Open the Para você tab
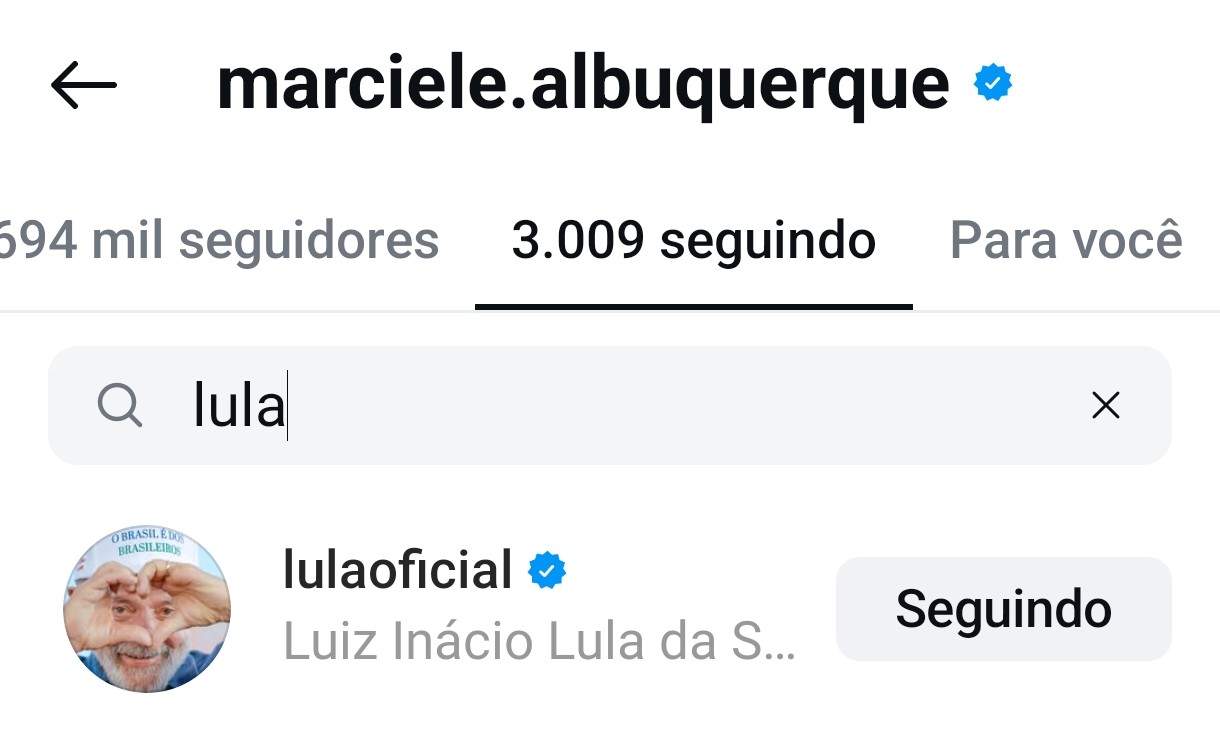The width and height of the screenshot is (1220, 739). (x=1065, y=241)
